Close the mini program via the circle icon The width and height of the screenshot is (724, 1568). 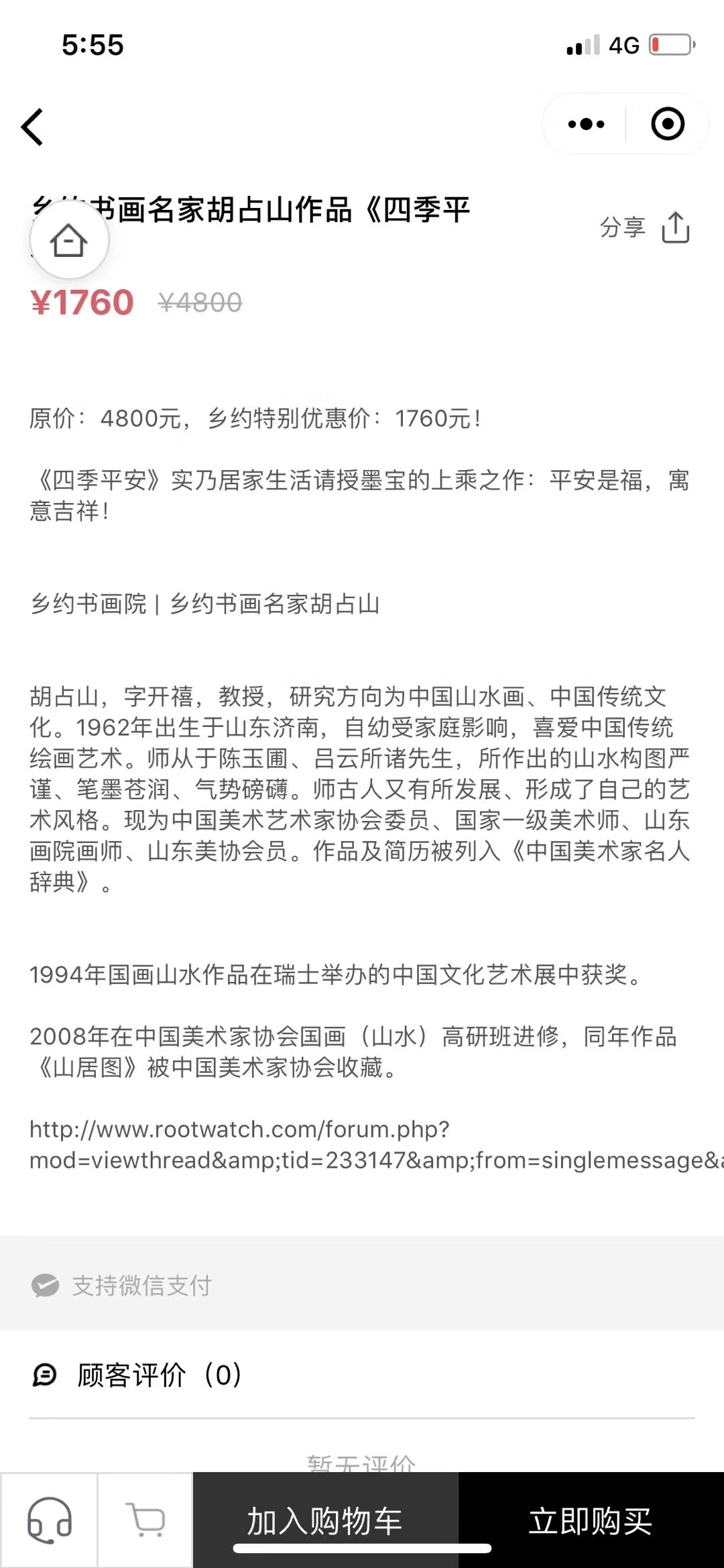[x=668, y=124]
